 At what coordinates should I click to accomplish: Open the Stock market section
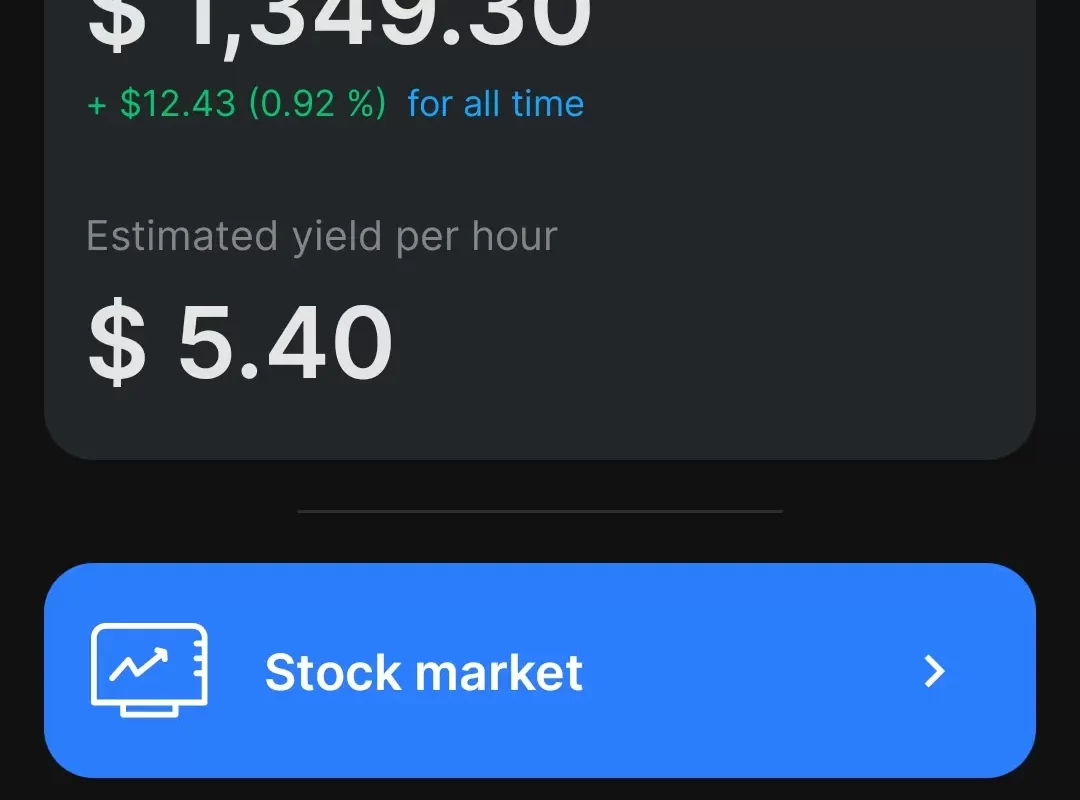tap(539, 670)
